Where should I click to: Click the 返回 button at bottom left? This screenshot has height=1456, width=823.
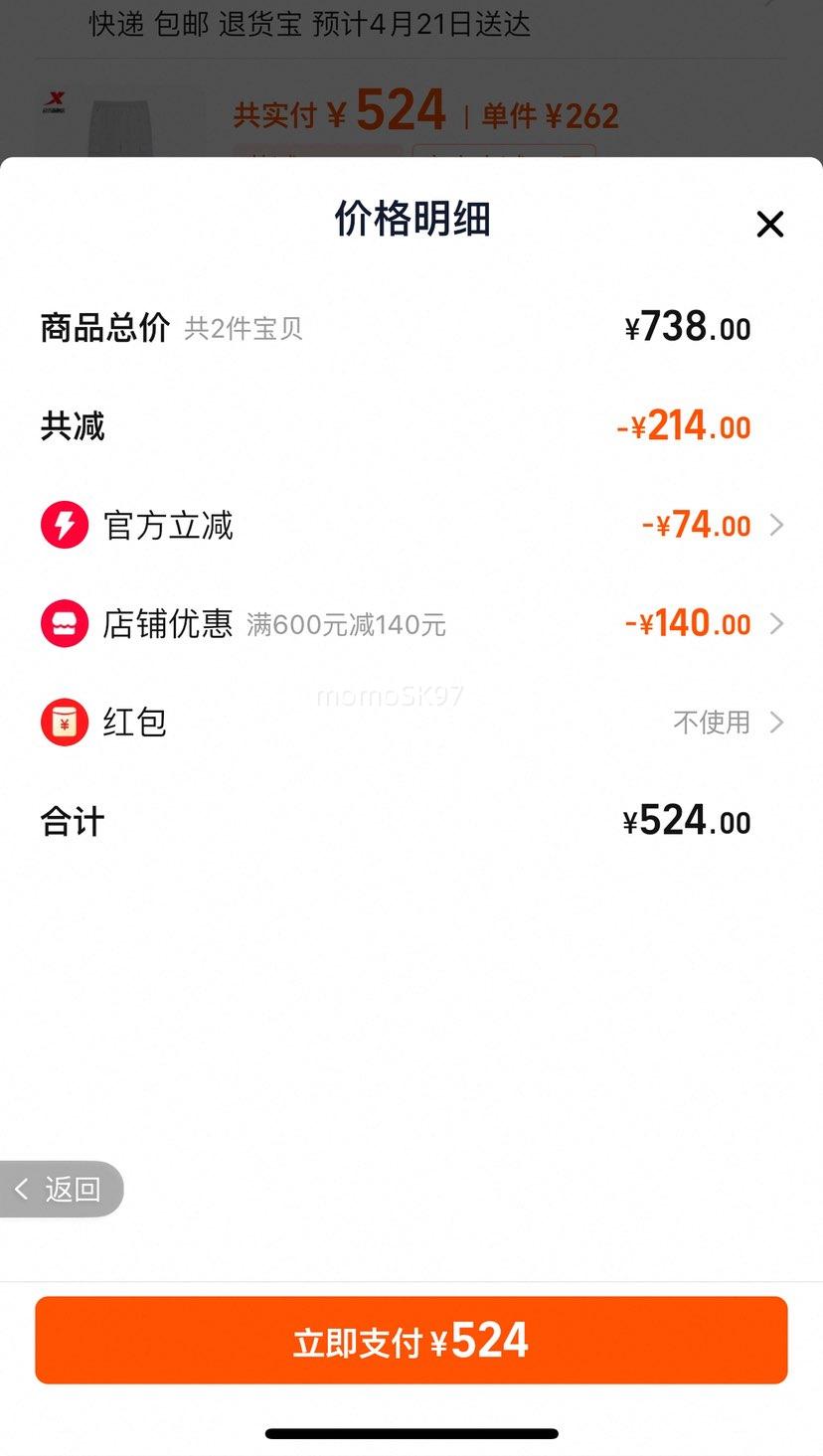[62, 1189]
